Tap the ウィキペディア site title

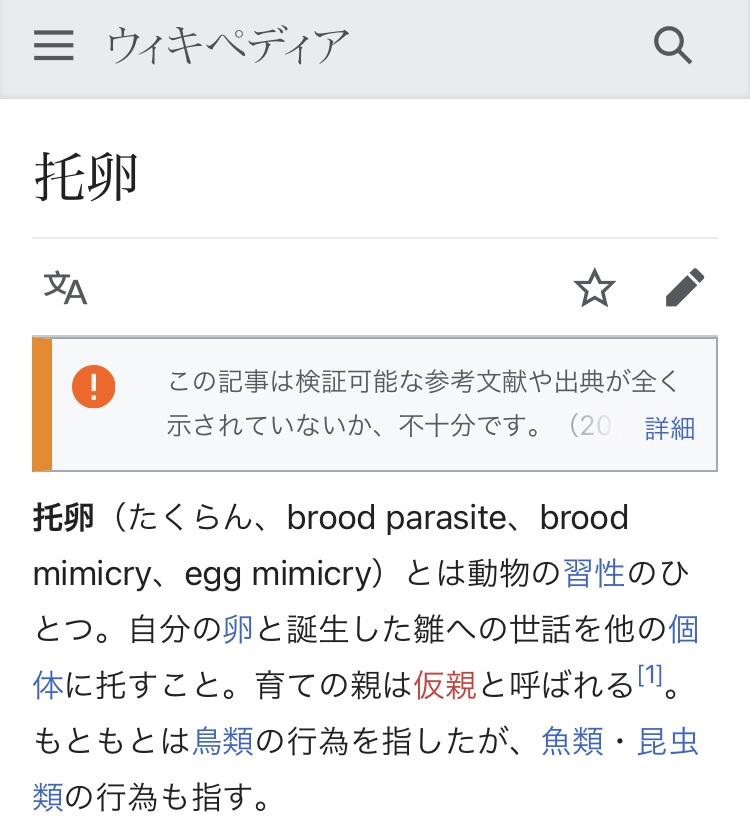coord(228,45)
